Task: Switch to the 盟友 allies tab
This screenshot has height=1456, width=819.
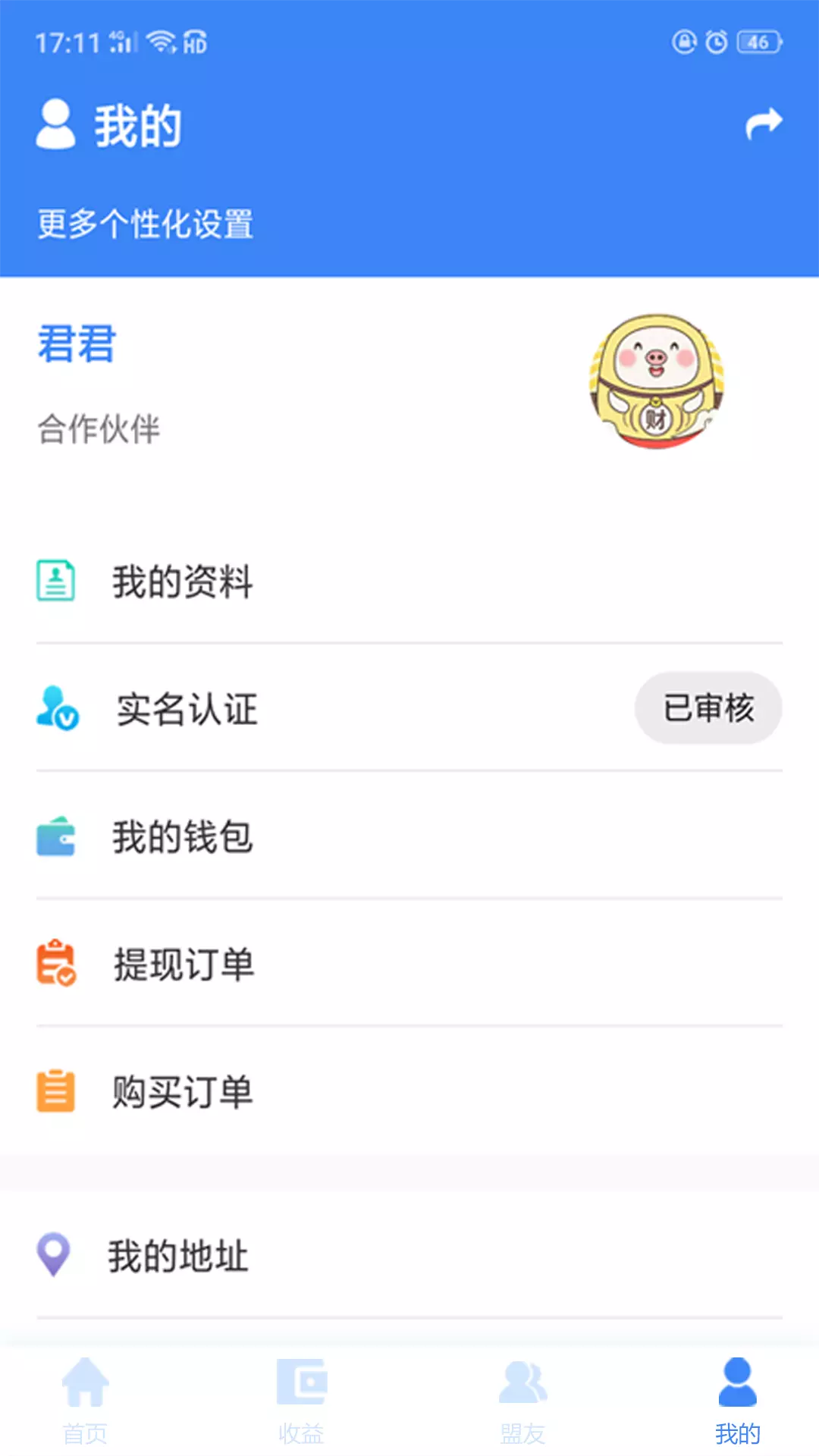Action: tap(522, 1402)
